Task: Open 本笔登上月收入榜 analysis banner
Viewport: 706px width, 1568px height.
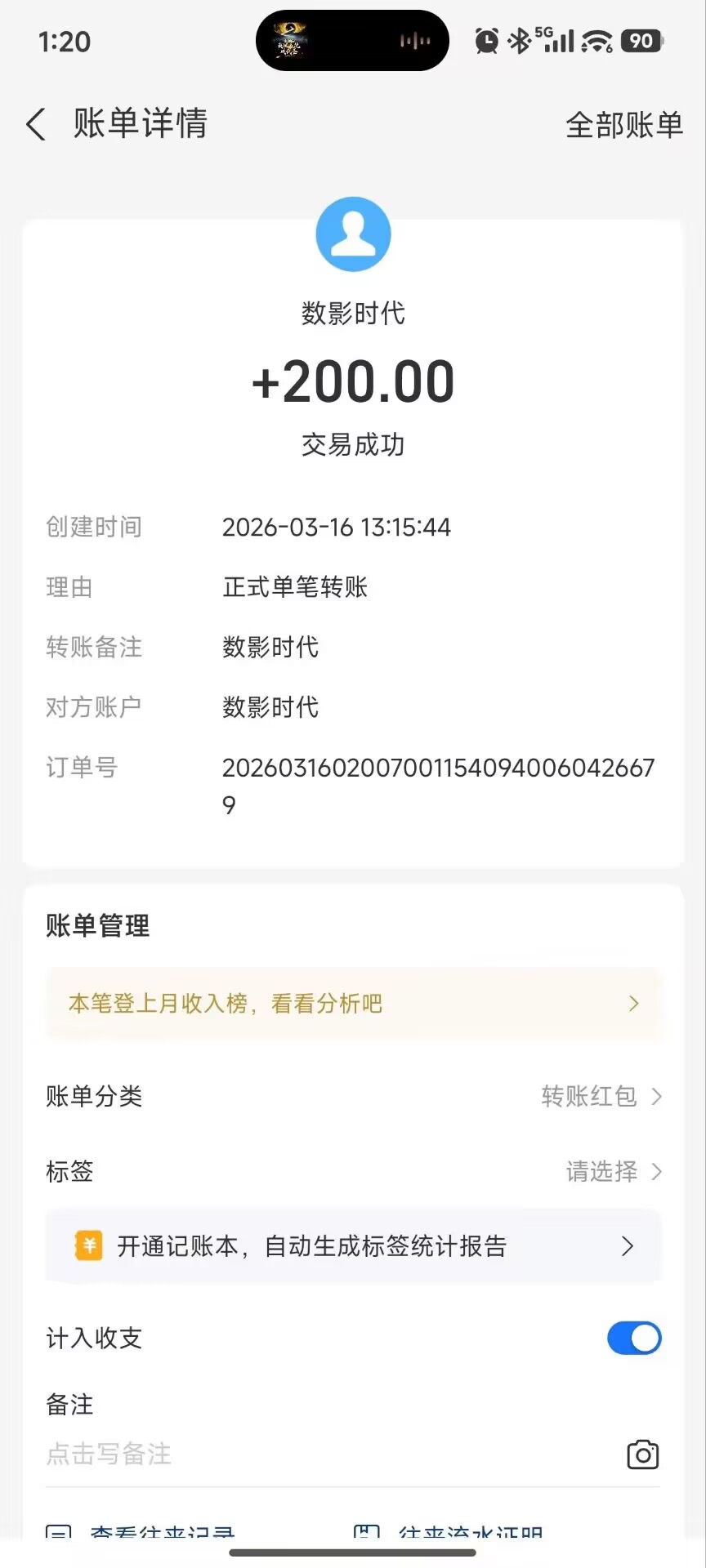Action: coord(353,1004)
